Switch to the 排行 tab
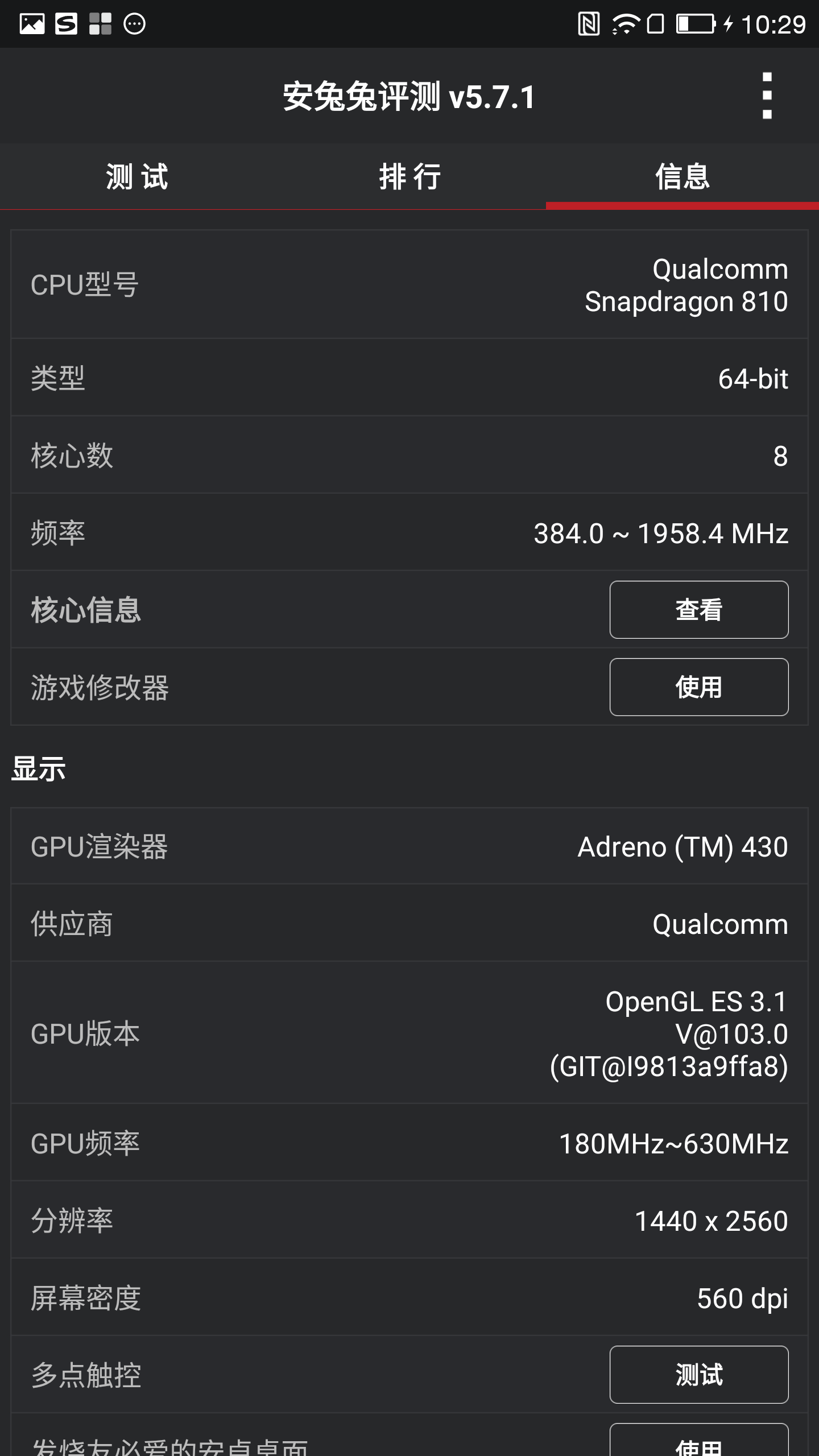Image resolution: width=819 pixels, height=1456 pixels. (x=409, y=176)
